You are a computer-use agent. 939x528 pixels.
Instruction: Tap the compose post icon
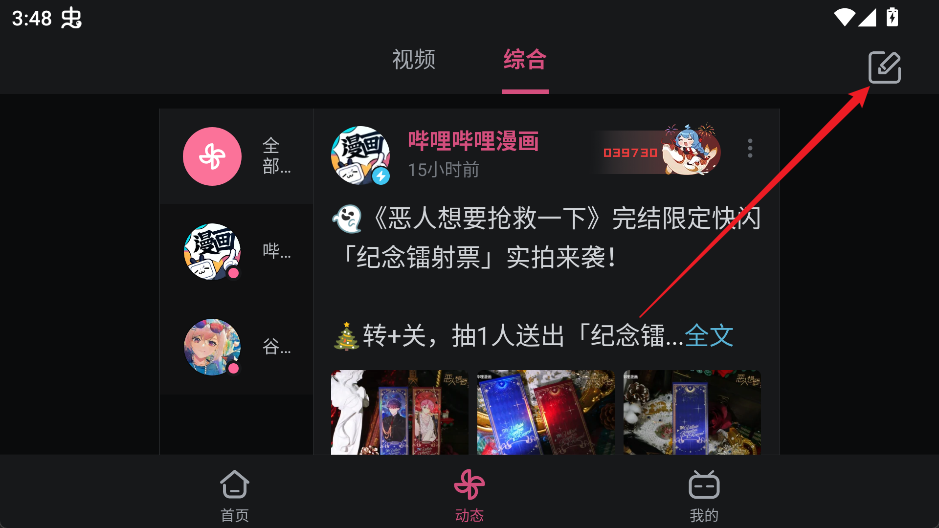point(884,67)
